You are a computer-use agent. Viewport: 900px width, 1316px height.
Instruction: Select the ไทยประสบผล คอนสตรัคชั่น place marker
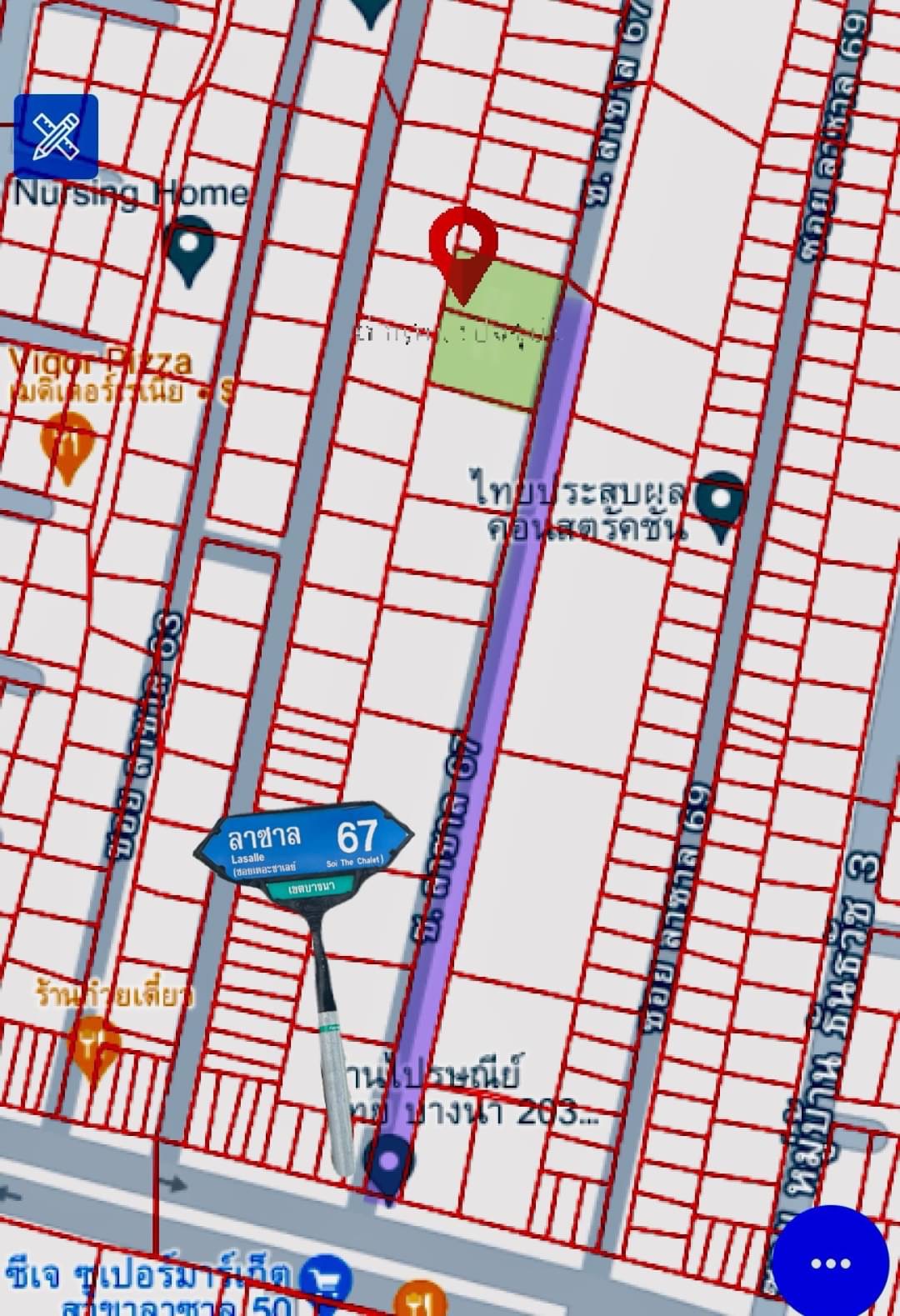(720, 502)
